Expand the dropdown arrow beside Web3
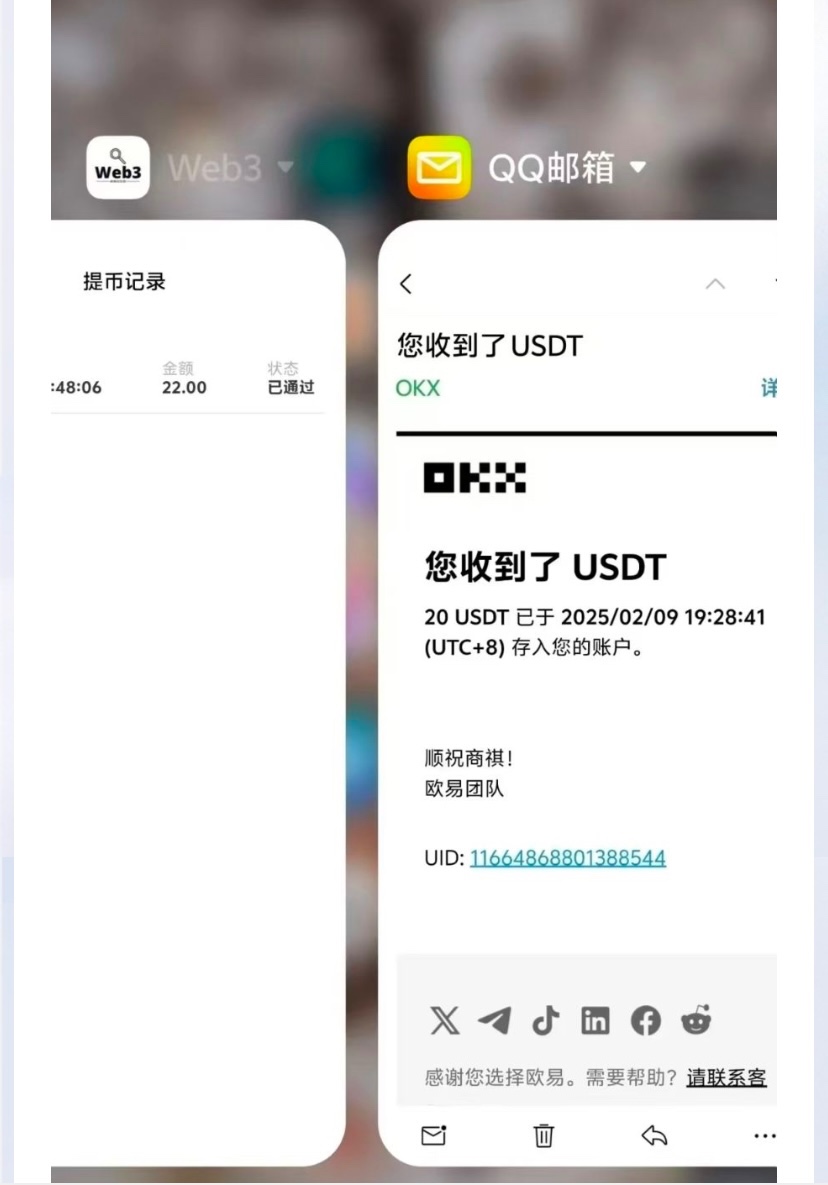Image resolution: width=828 pixels, height=1185 pixels. 285,167
